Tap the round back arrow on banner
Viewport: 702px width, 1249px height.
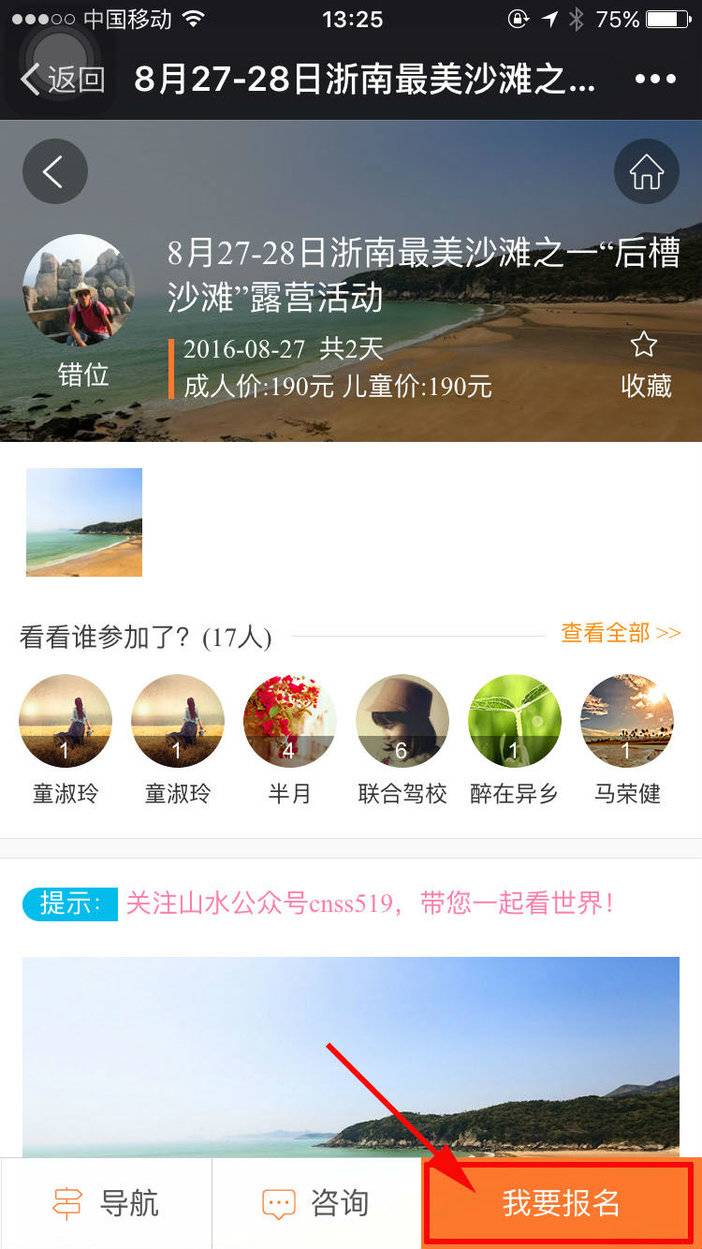[55, 172]
